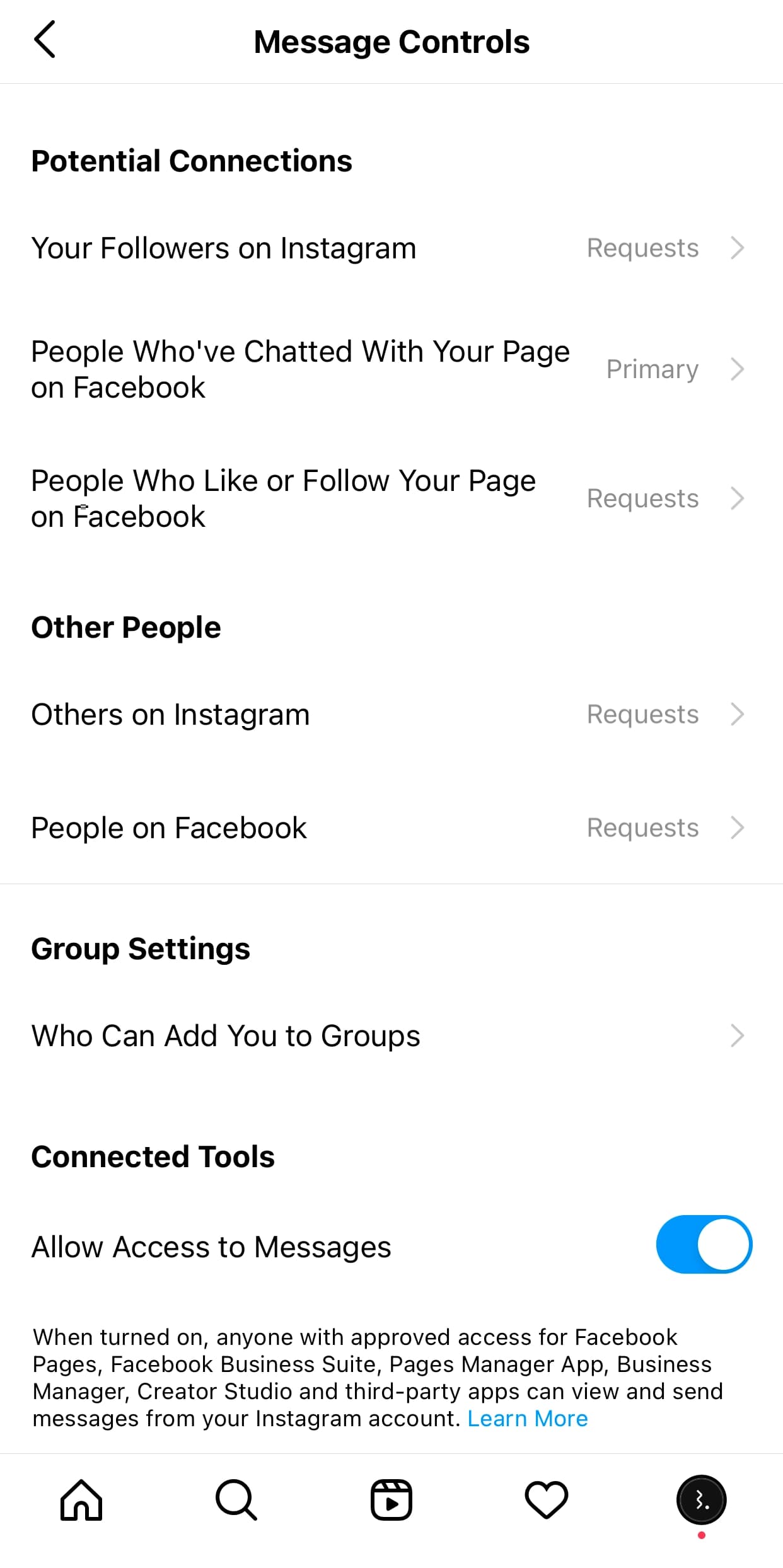Viewport: 783px width, 1568px height.
Task: Go back using the back arrow
Action: coord(45,40)
